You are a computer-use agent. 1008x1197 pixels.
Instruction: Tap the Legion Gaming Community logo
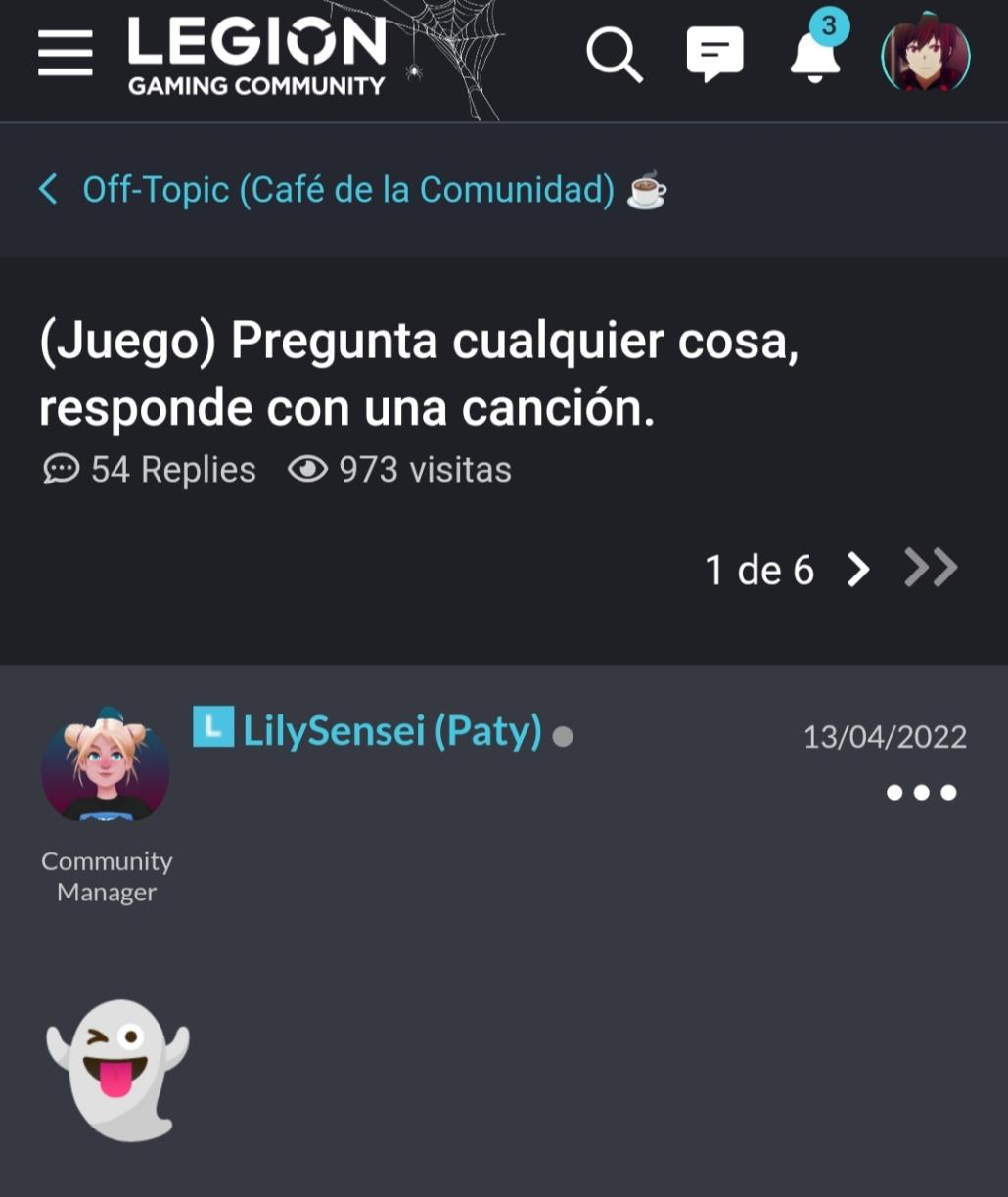(256, 57)
